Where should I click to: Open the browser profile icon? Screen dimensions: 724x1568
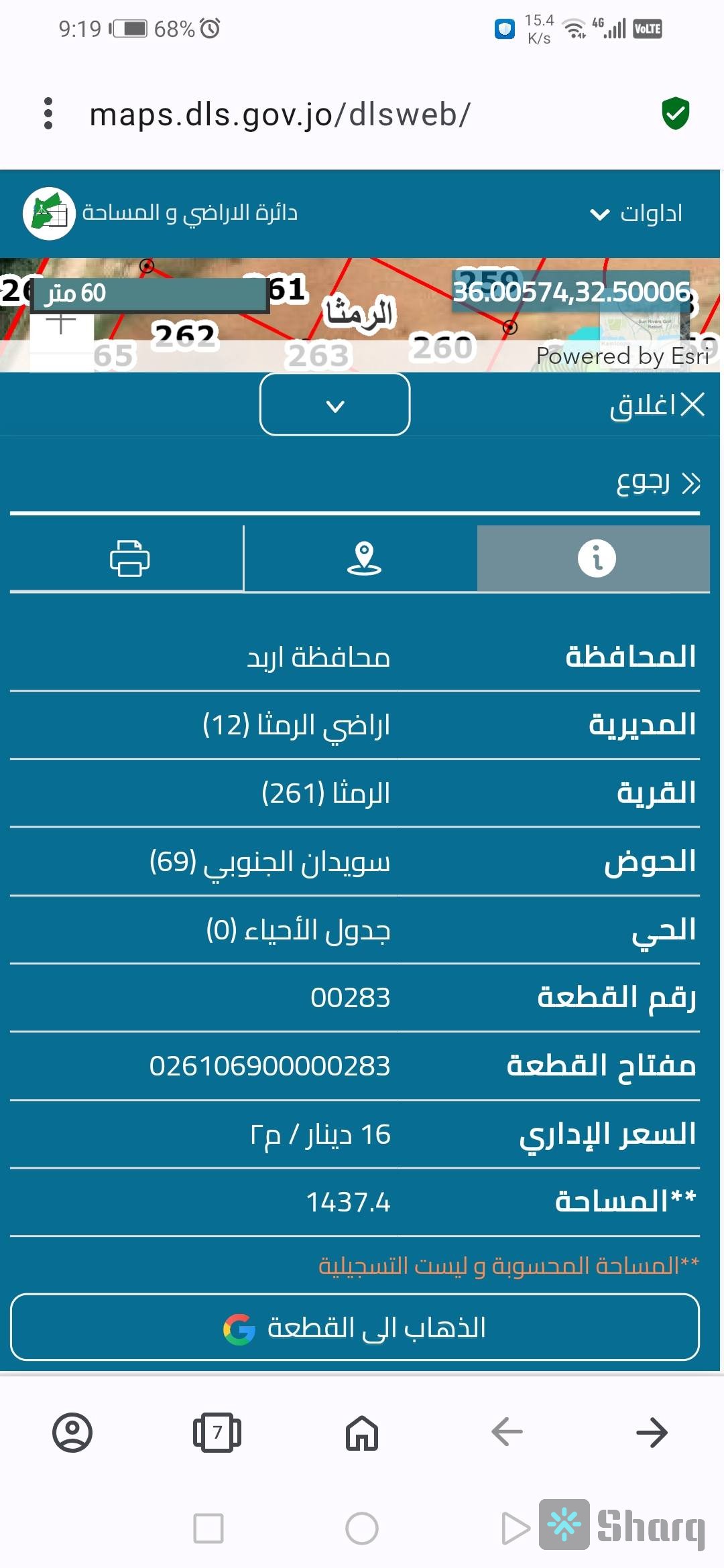(x=72, y=1433)
